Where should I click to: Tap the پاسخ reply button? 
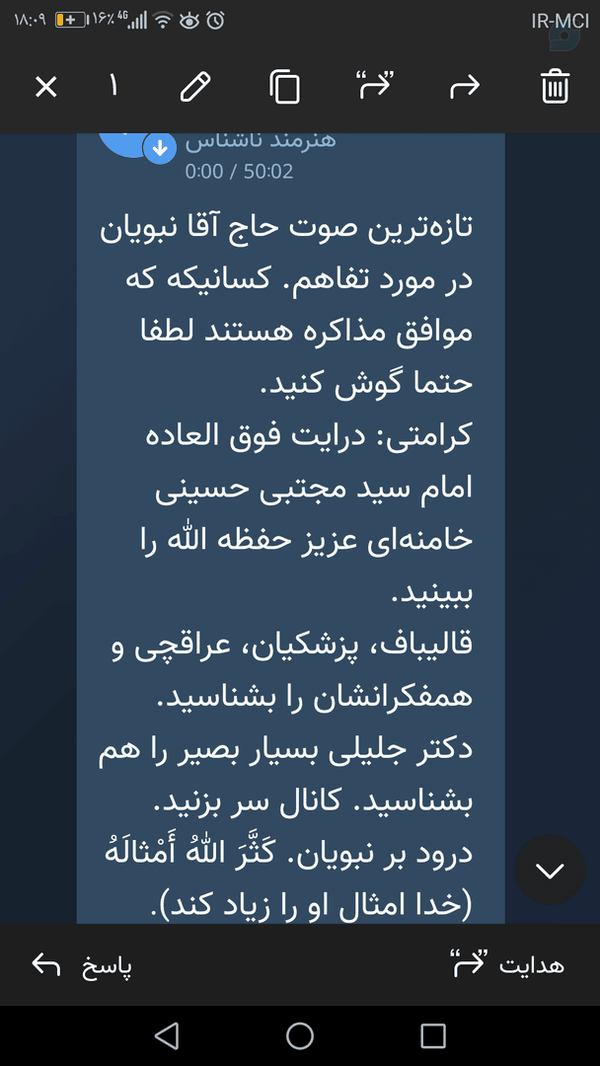tap(82, 965)
